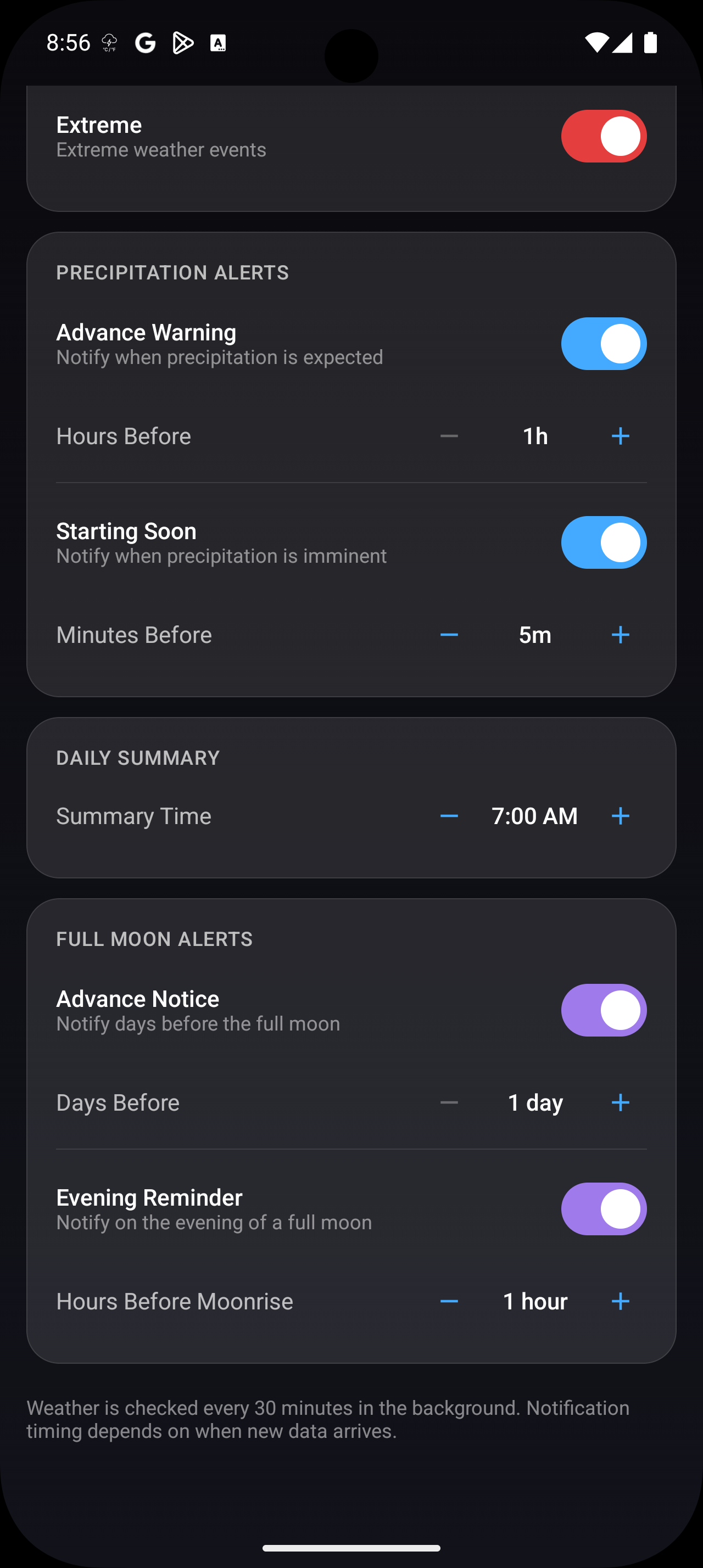This screenshot has height=1568, width=703.
Task: Turn off Advance Warning for precipitation
Action: (x=603, y=343)
